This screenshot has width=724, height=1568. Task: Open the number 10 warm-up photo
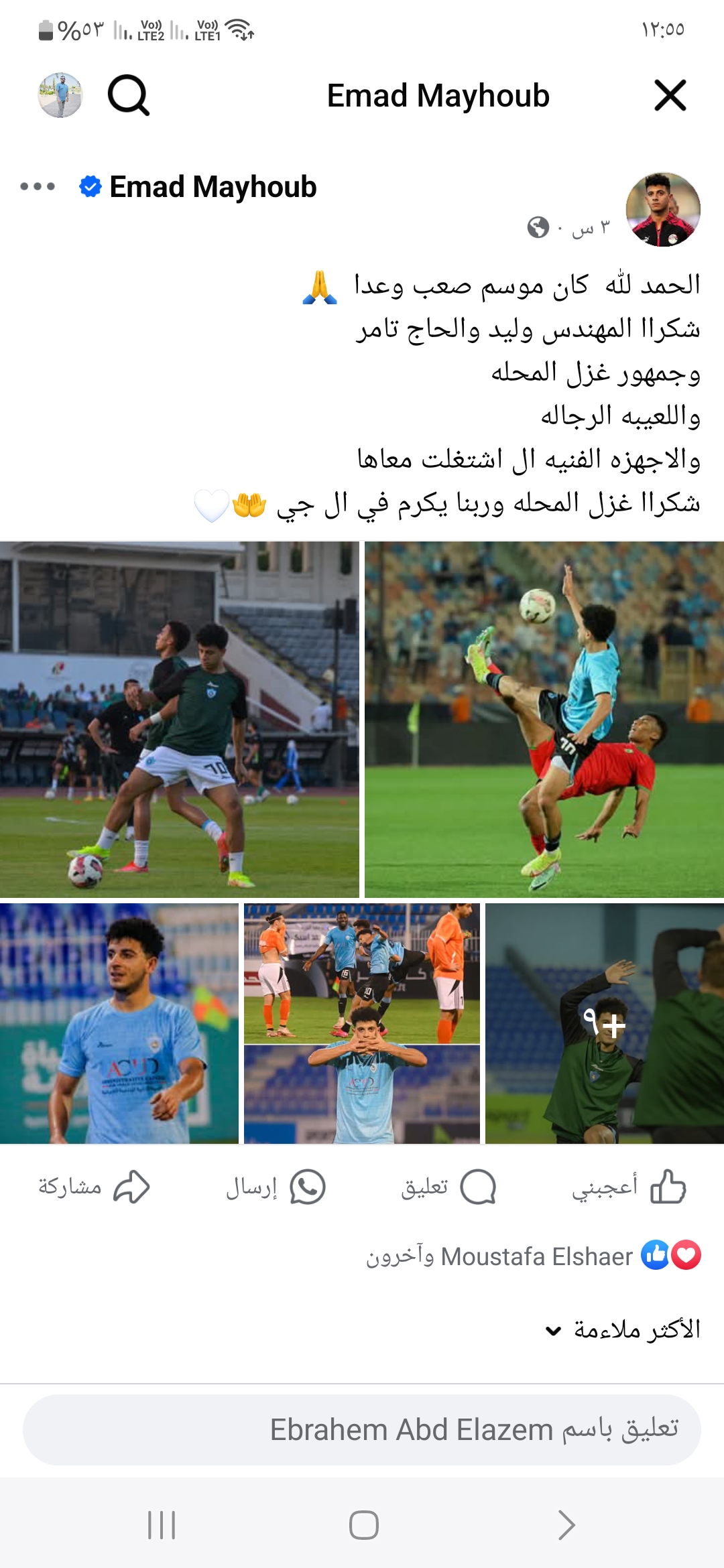pos(179,719)
